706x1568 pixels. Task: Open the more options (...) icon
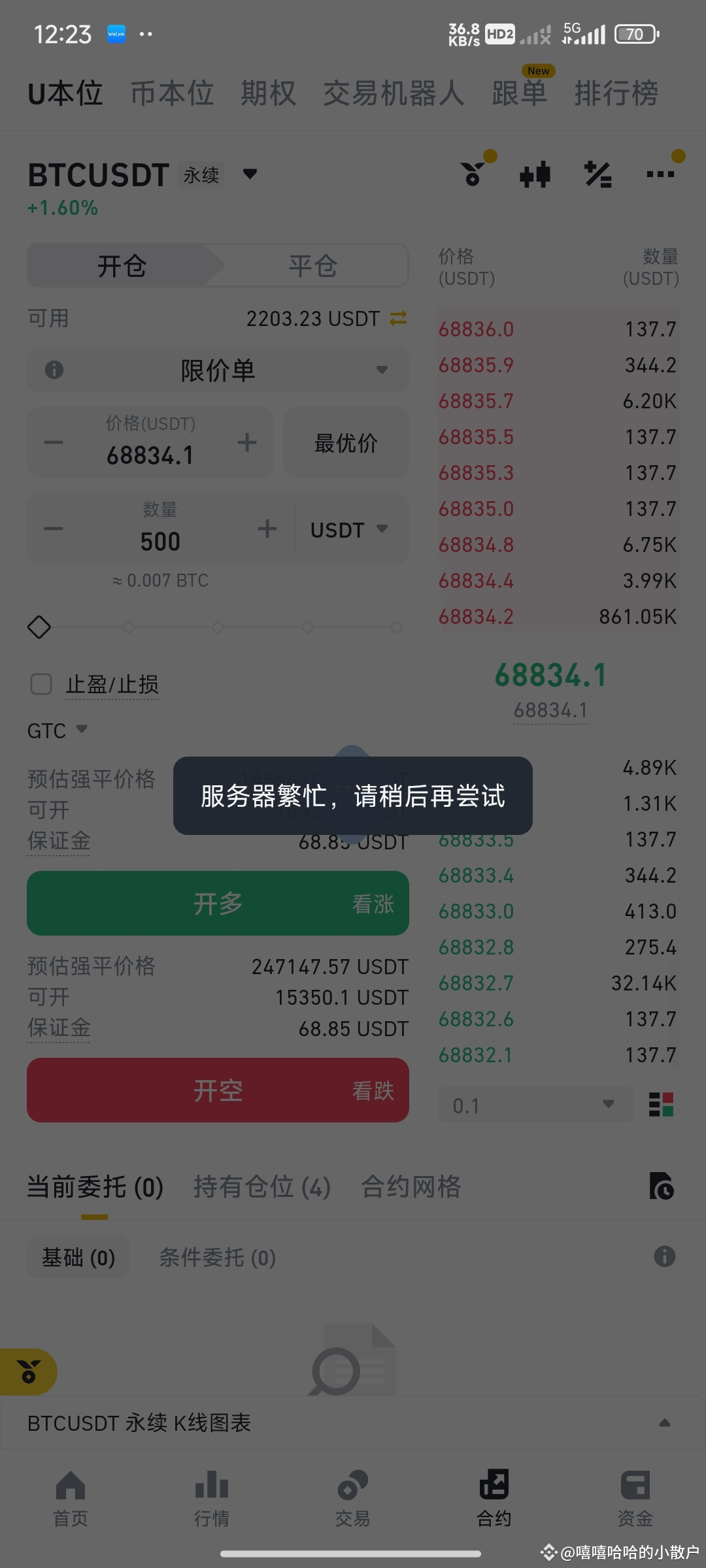click(661, 173)
